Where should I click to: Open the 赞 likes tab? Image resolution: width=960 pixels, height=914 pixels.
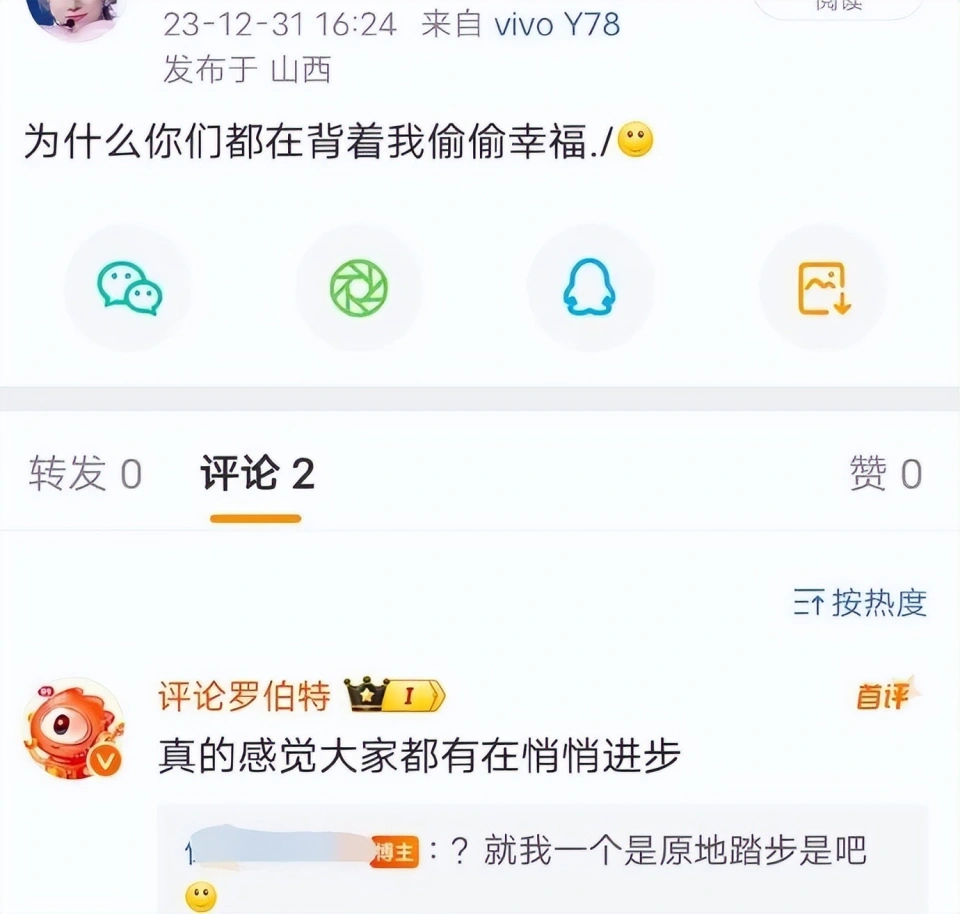[885, 474]
